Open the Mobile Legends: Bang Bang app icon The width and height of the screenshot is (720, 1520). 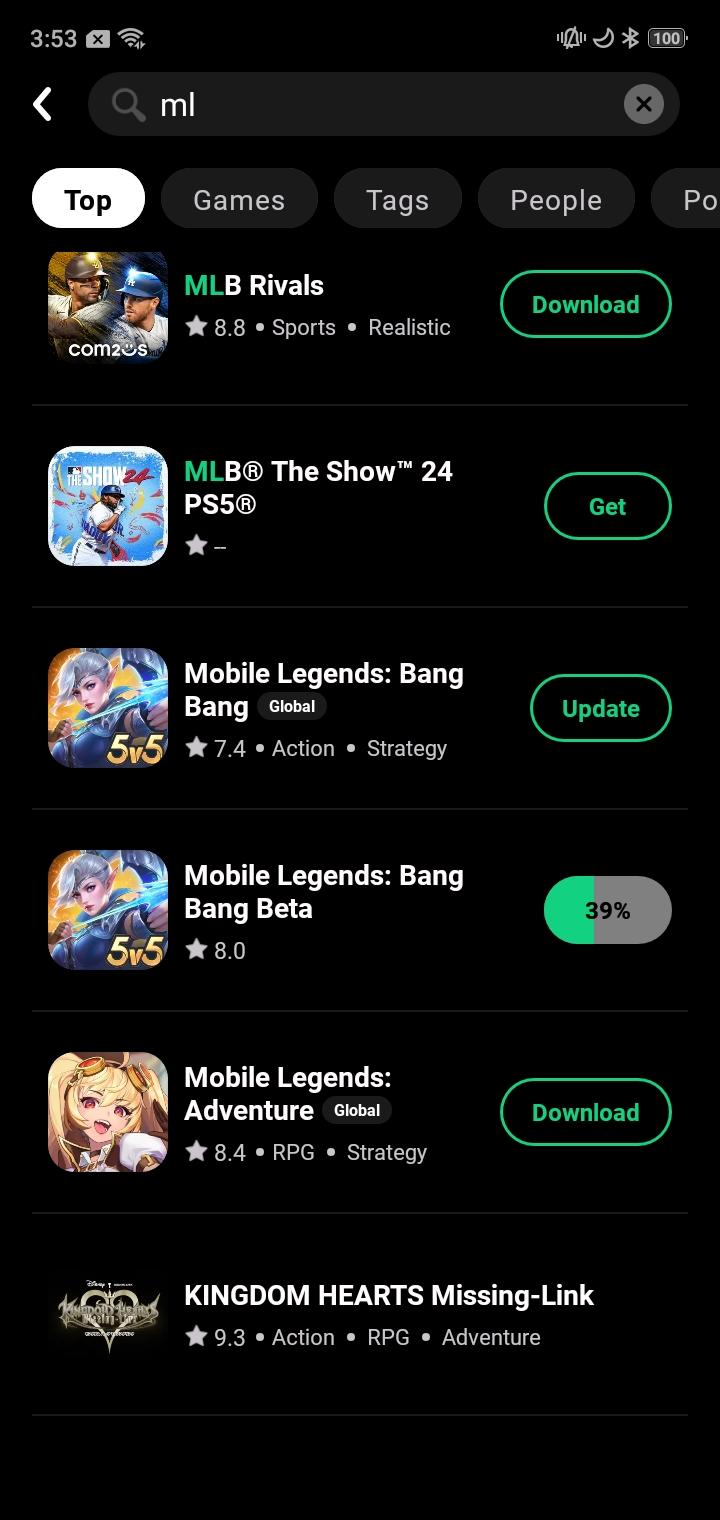point(107,708)
